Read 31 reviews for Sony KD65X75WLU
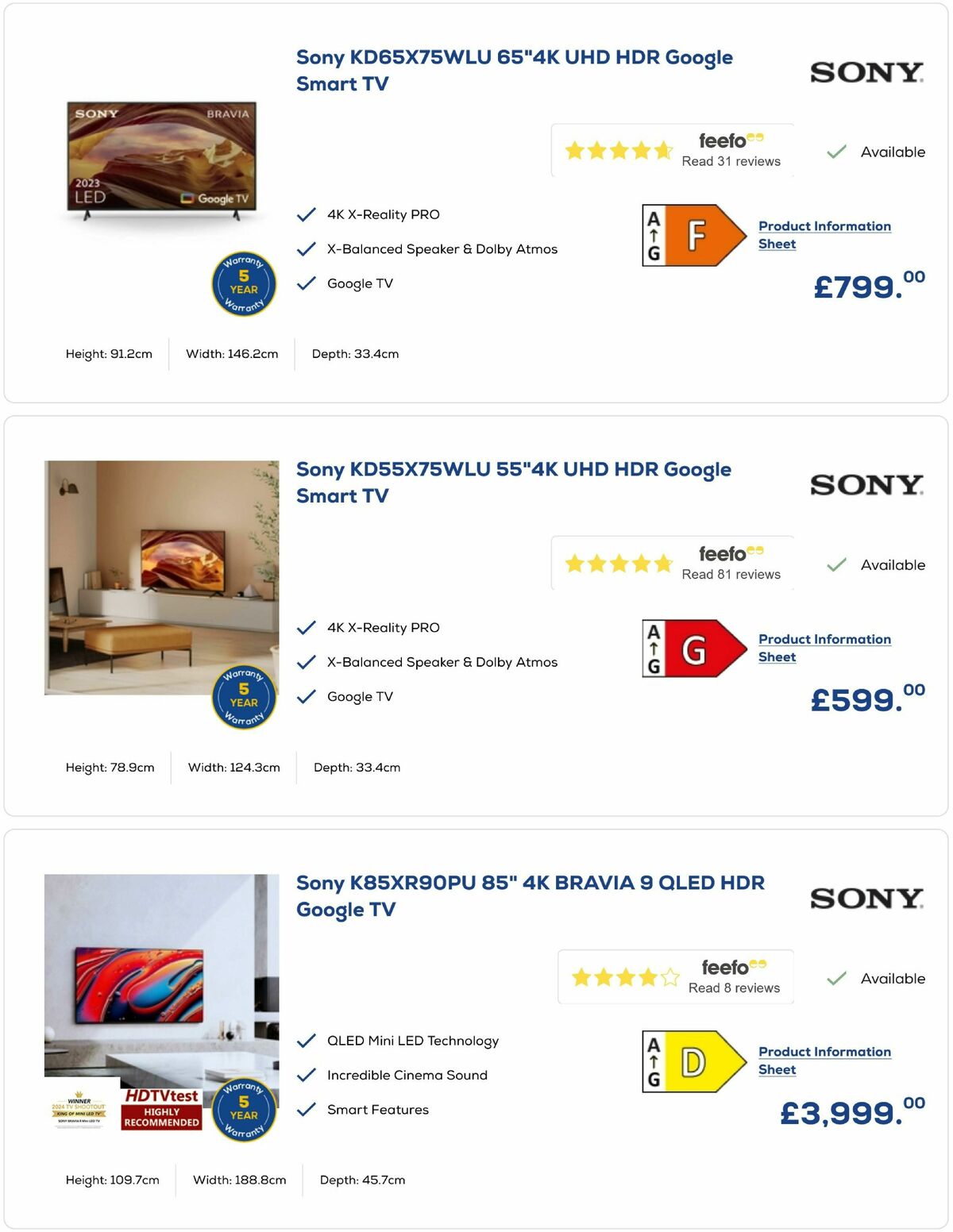 [x=729, y=161]
